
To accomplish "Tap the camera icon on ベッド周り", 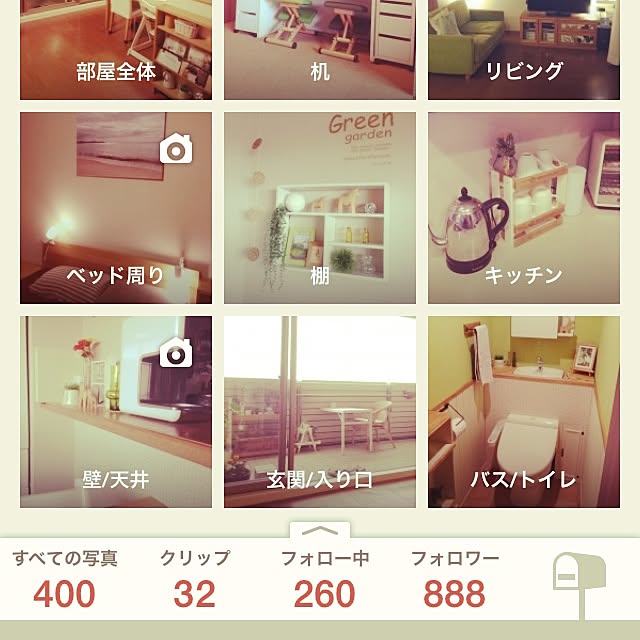I will pyautogui.click(x=176, y=150).
